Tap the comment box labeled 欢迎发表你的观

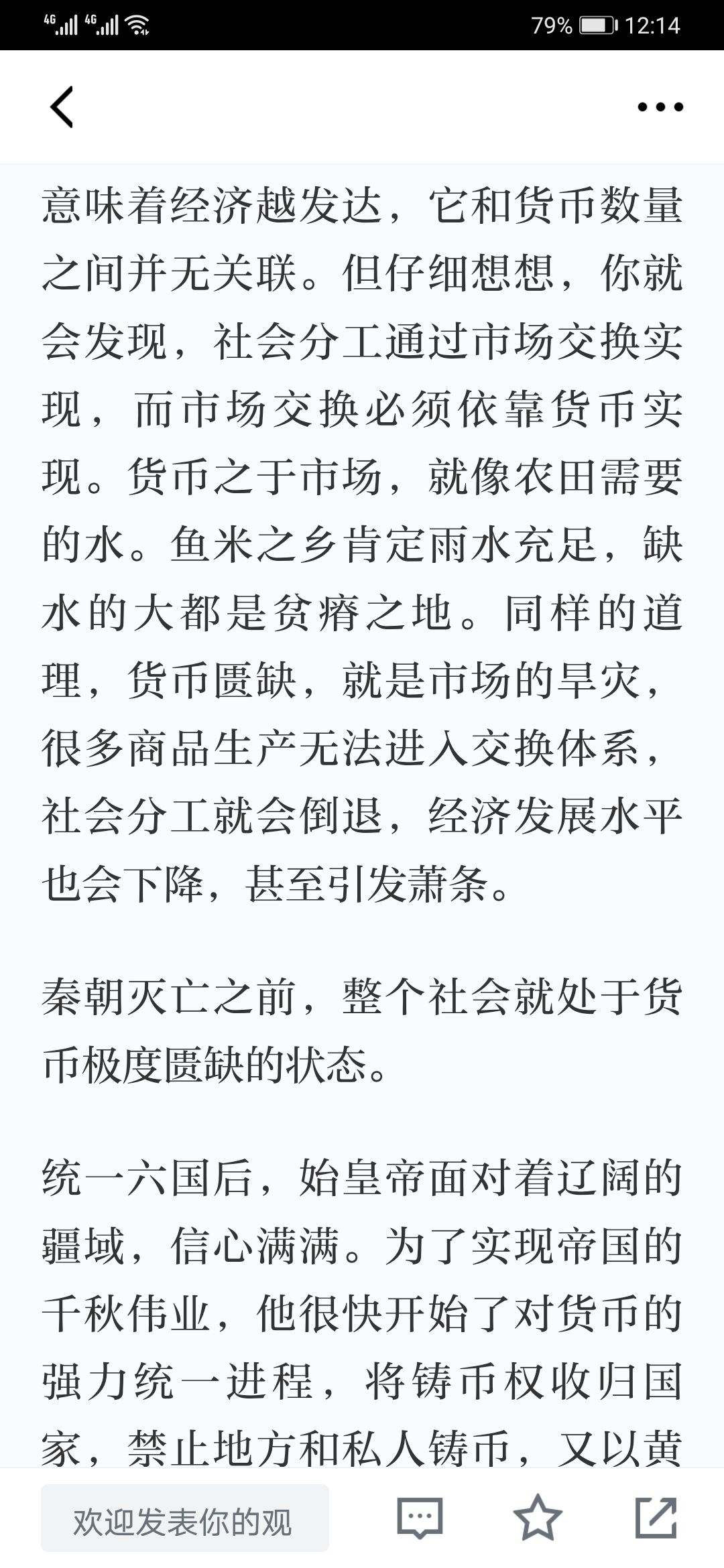pyautogui.click(x=185, y=1518)
